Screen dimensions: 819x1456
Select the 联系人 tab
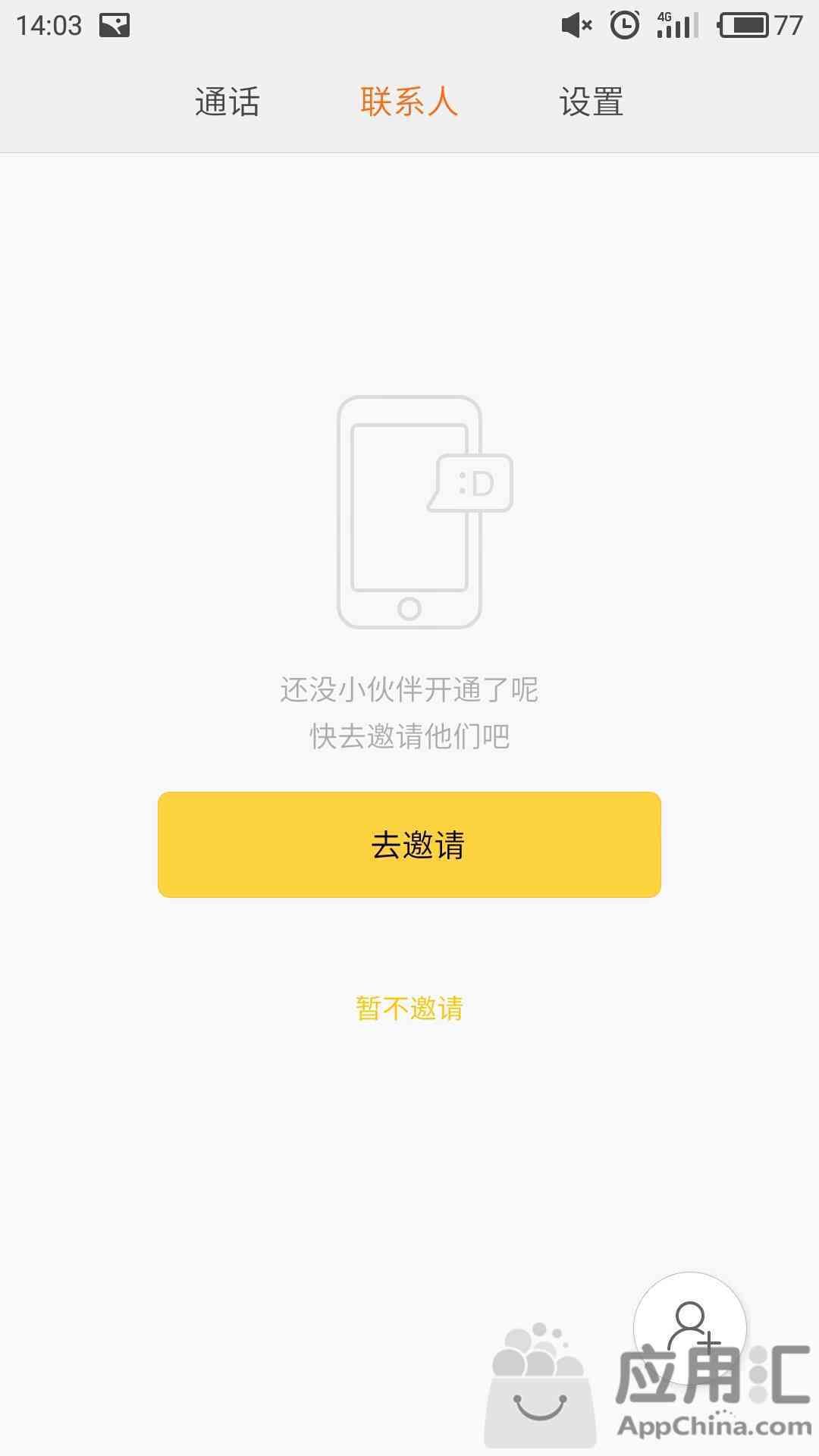[409, 102]
